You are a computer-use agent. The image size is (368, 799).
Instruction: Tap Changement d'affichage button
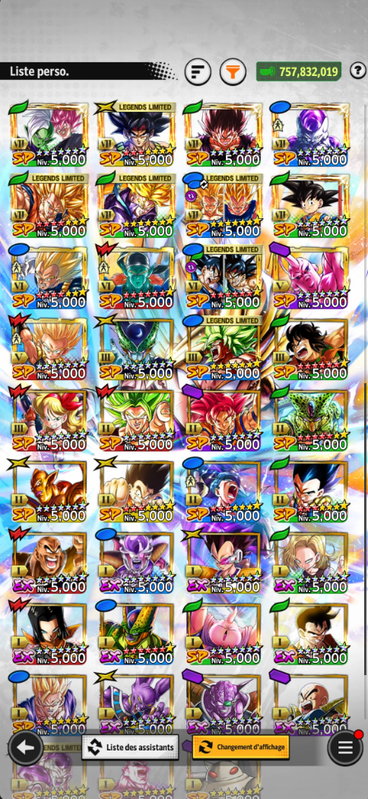241,747
